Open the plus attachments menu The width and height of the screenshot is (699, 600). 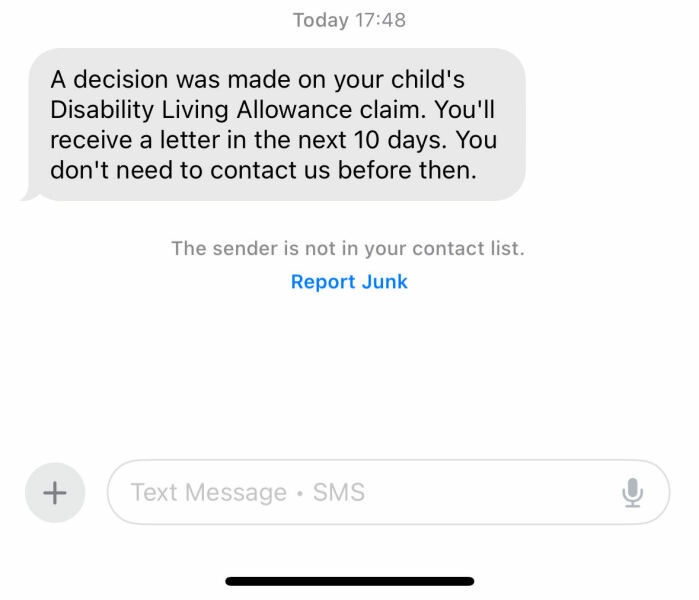tap(55, 492)
